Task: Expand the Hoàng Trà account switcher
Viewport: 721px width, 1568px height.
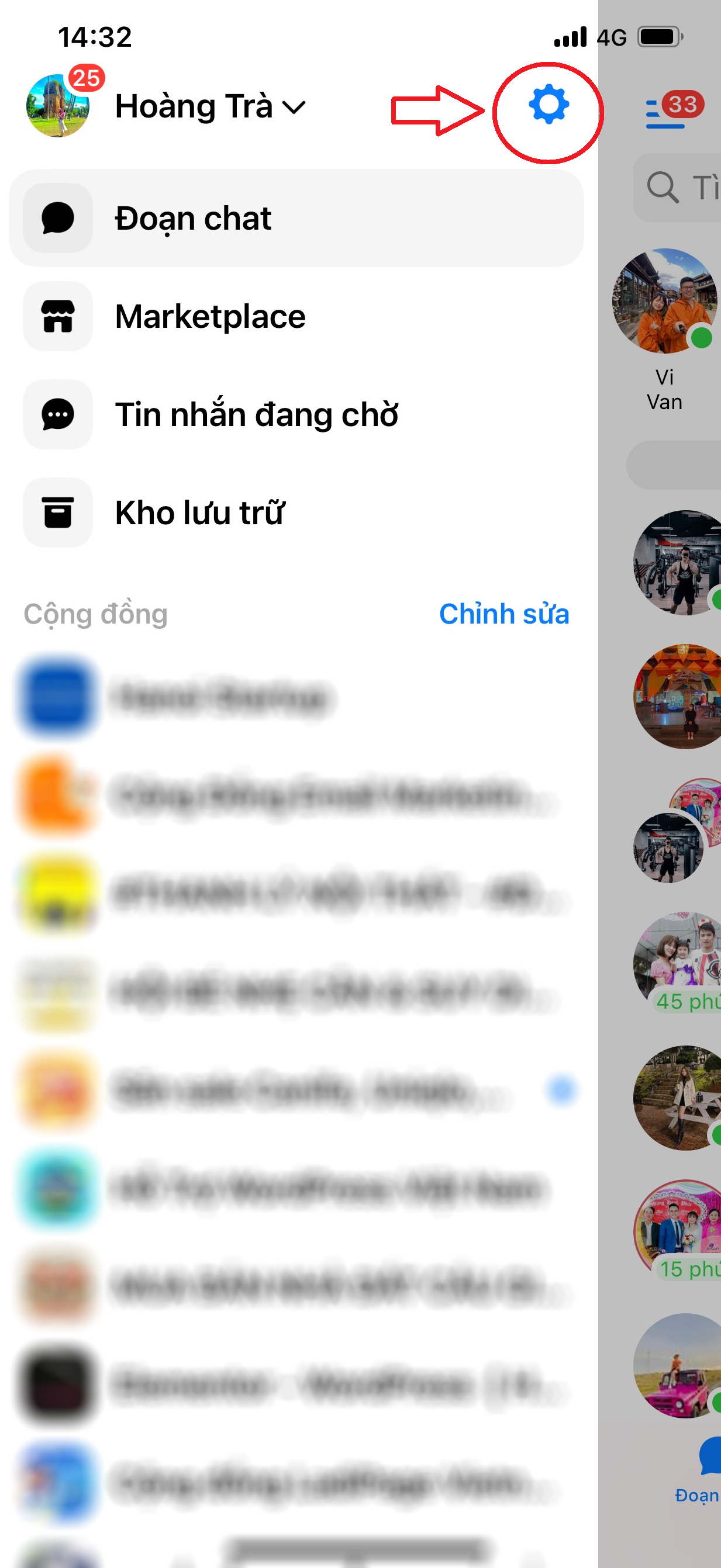Action: (x=209, y=106)
